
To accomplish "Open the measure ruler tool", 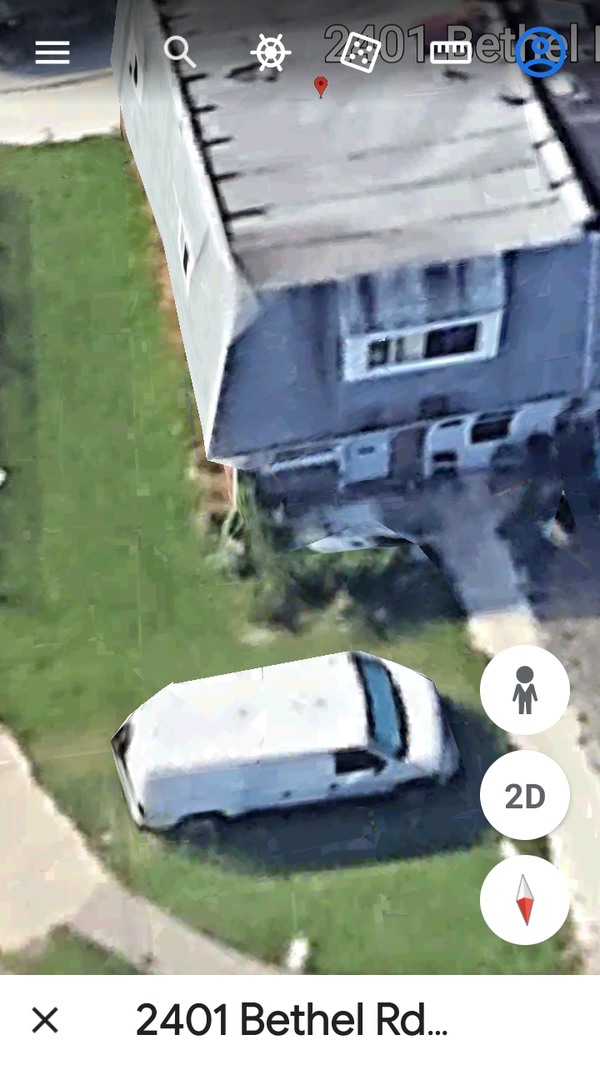I will [451, 52].
